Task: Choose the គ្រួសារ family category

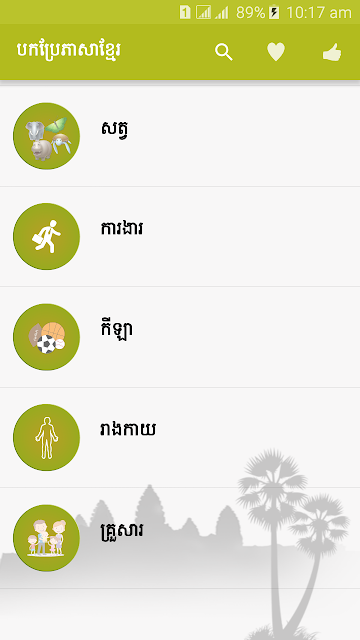Action: [180, 538]
